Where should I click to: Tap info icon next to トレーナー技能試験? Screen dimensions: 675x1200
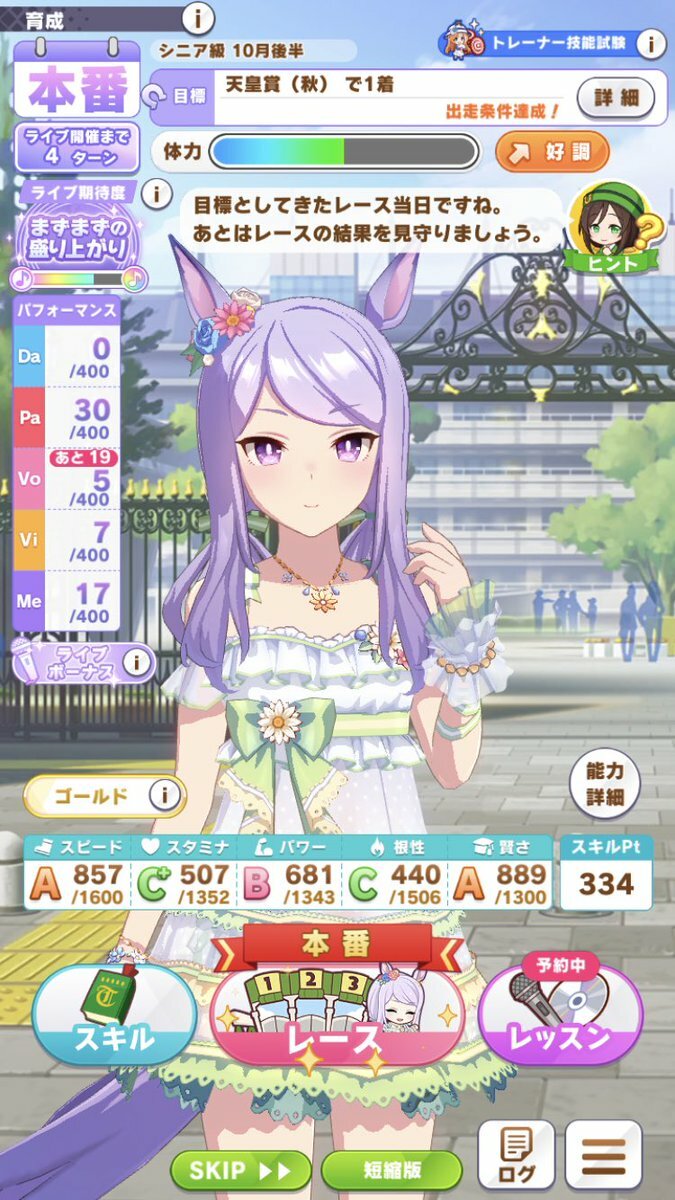651,42
